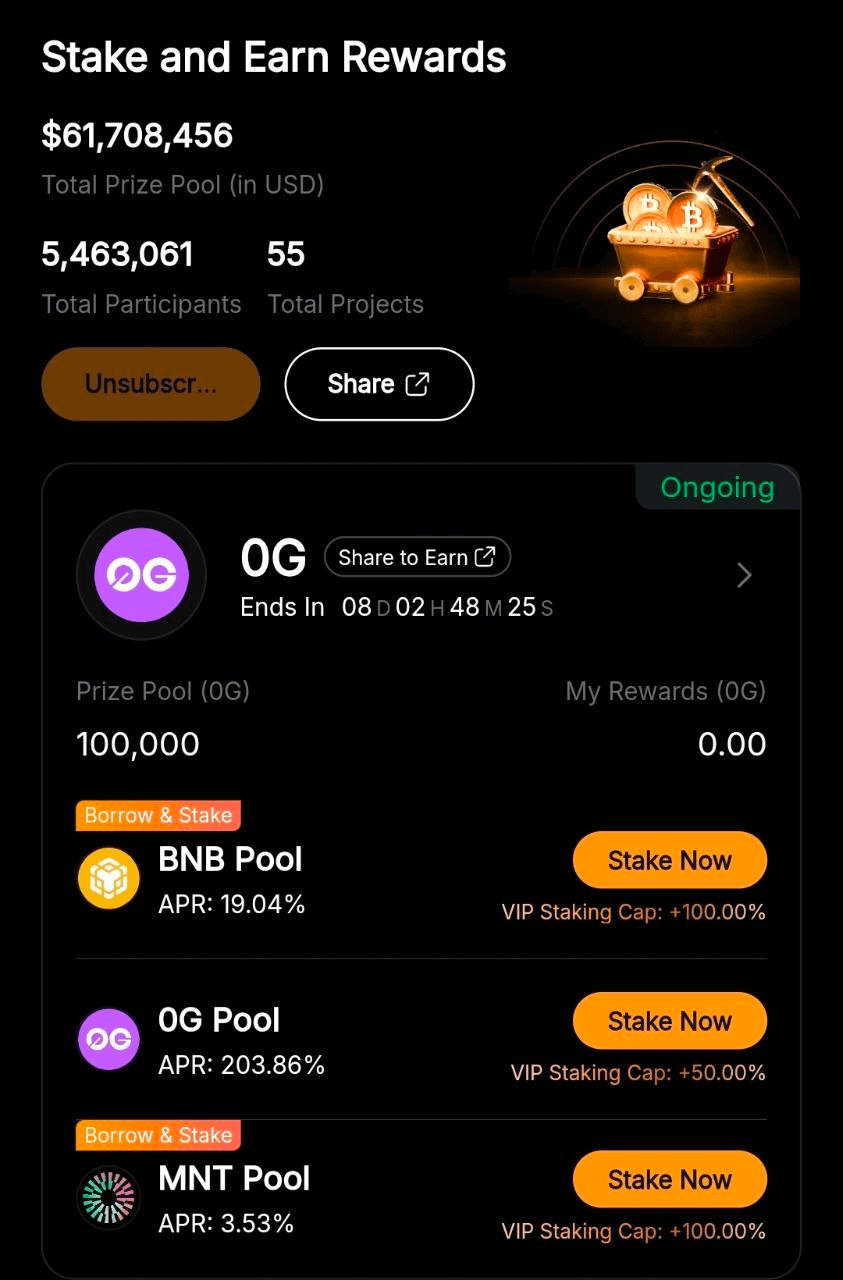Open 0G project details chevron

pyautogui.click(x=743, y=575)
